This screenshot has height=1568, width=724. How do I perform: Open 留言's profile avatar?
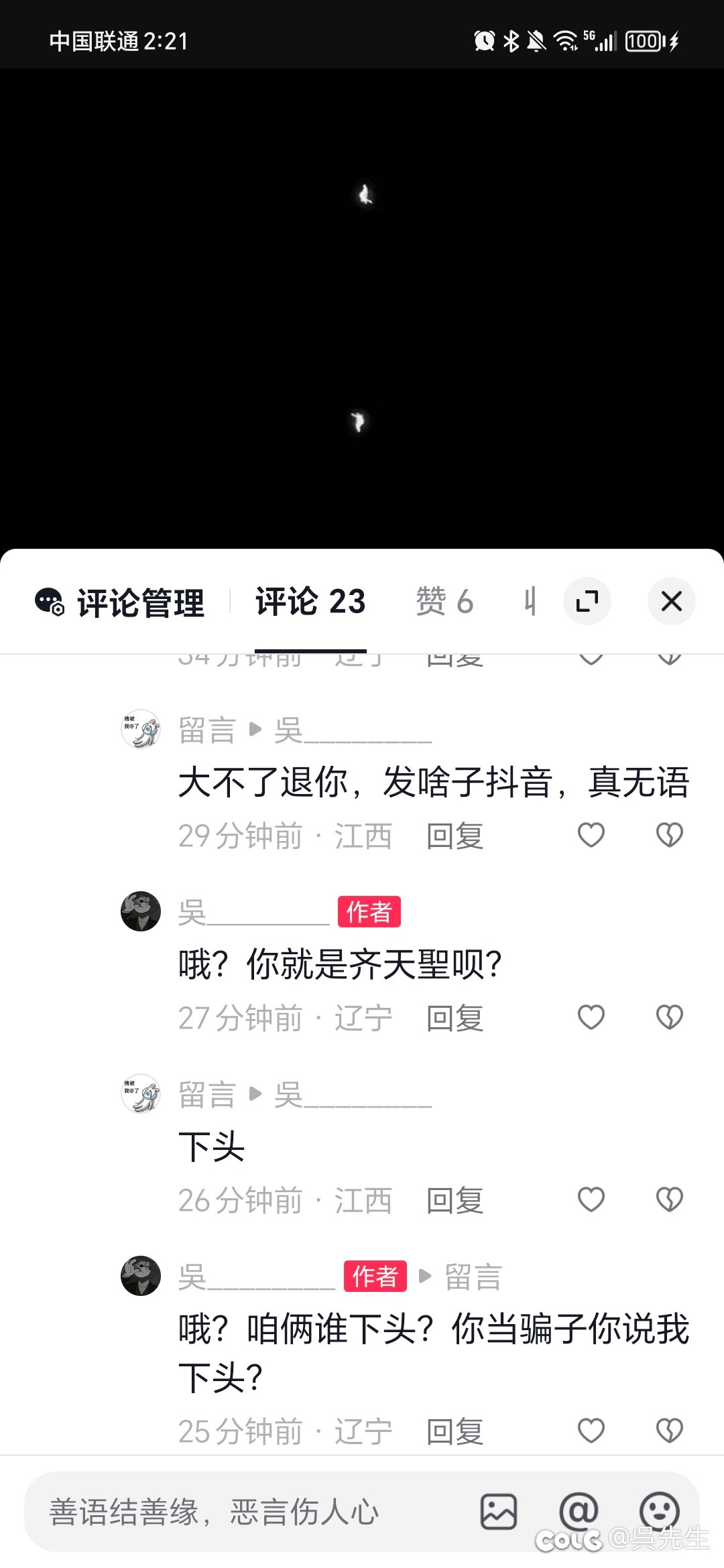(x=139, y=731)
